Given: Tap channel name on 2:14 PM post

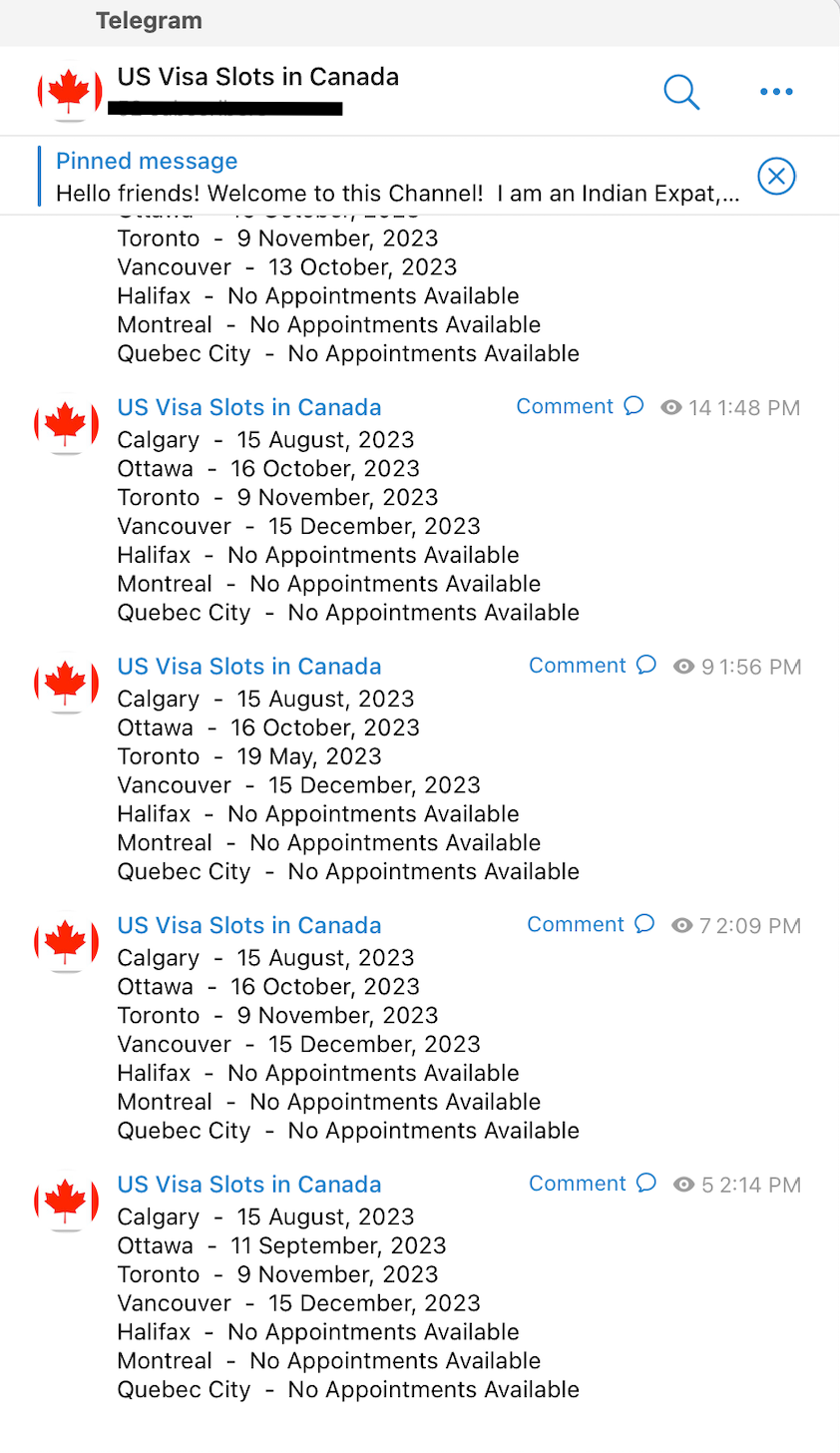Looking at the screenshot, I should coord(249,1185).
